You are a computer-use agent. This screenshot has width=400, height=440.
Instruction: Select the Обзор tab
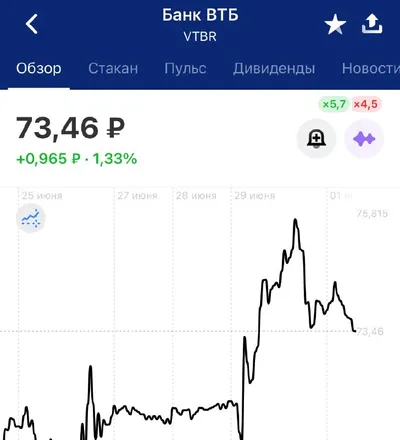click(x=39, y=69)
